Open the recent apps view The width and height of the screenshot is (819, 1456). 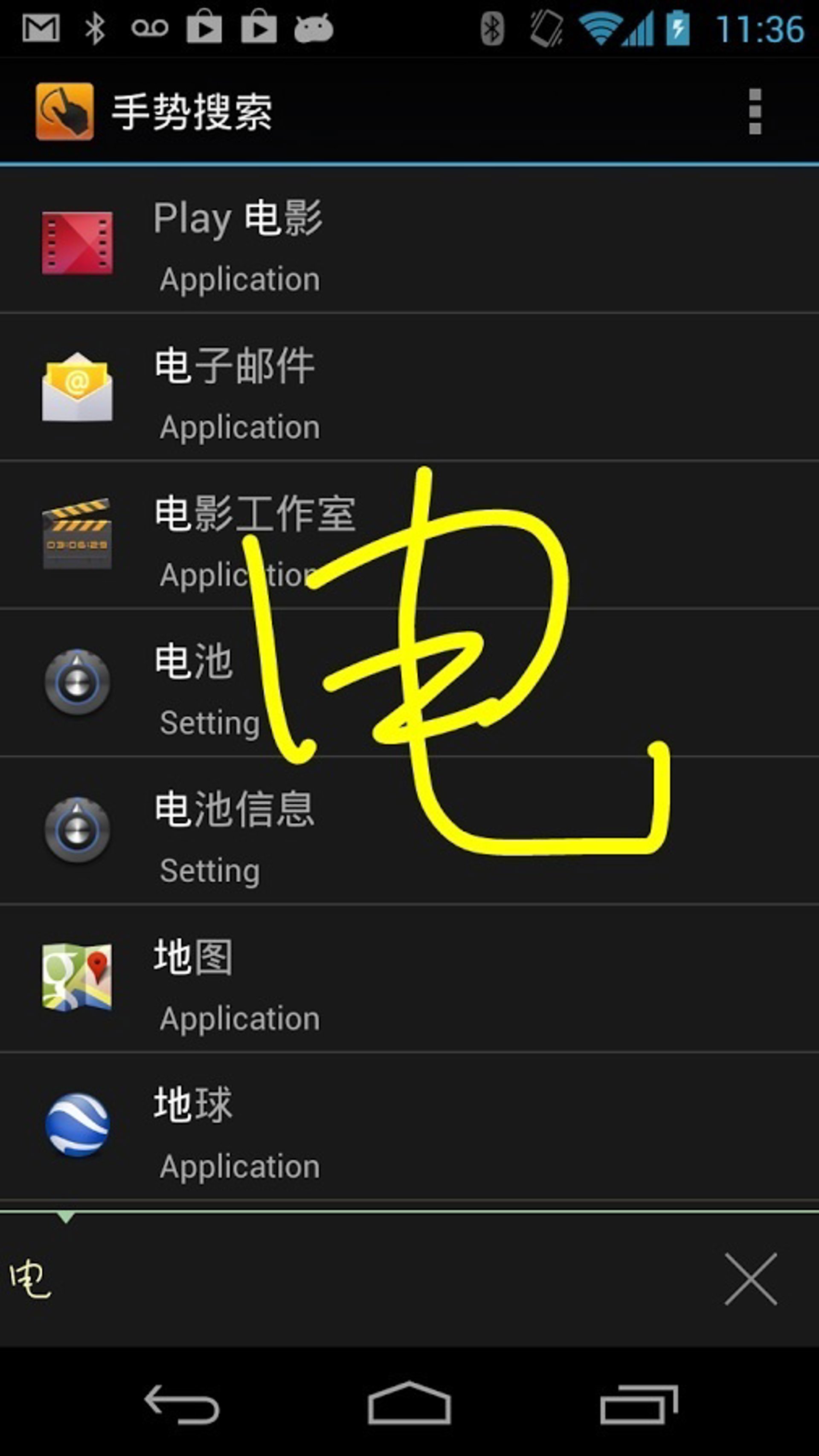click(x=639, y=1404)
